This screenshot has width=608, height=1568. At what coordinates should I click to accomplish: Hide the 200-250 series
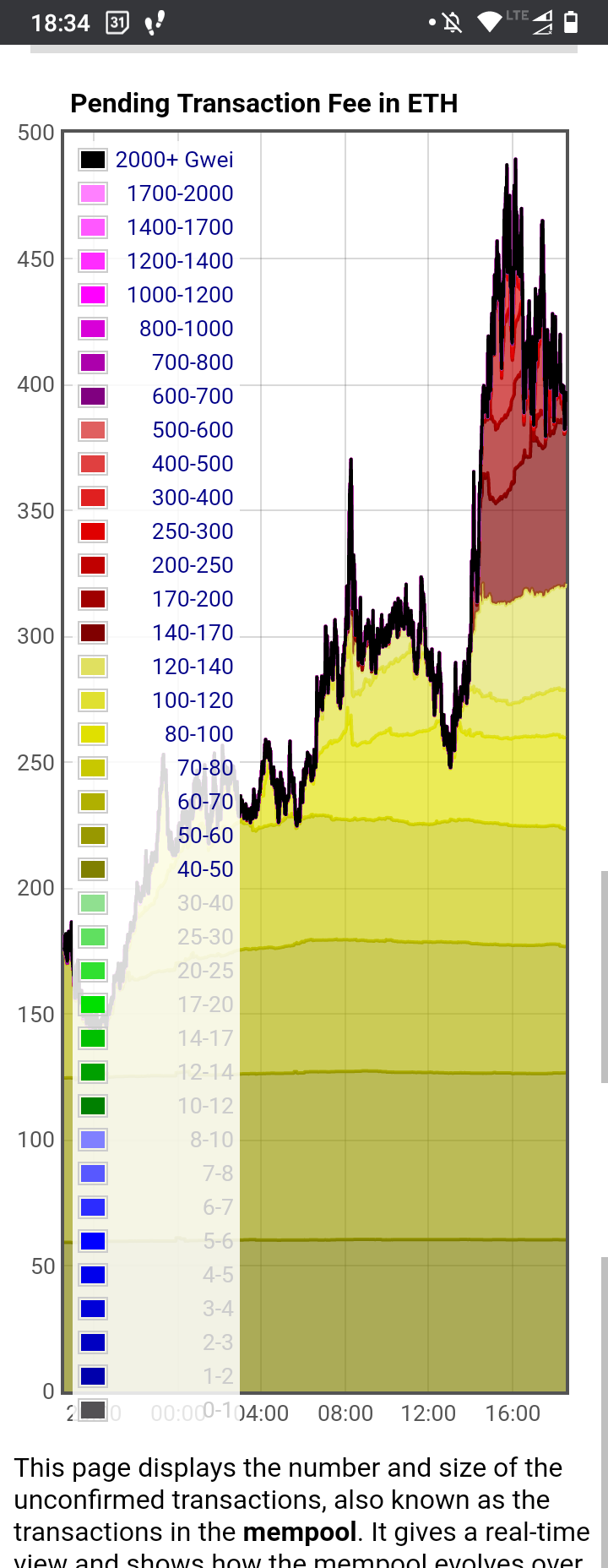pyautogui.click(x=156, y=565)
